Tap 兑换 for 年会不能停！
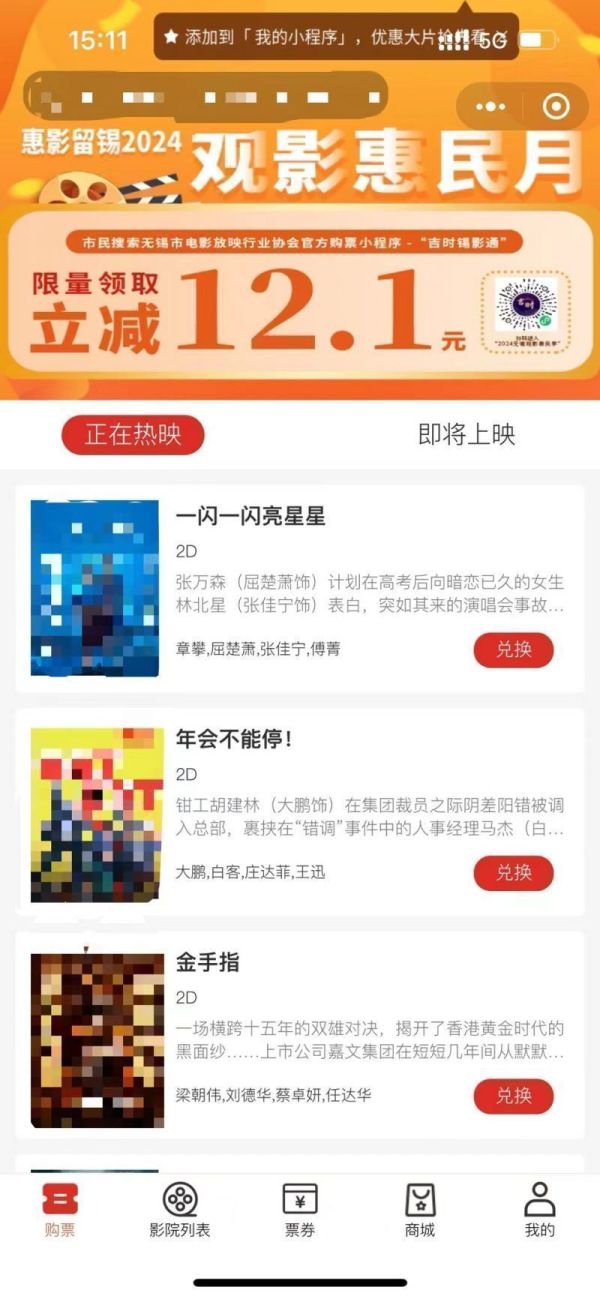Viewport: 600px width, 1299px height. click(513, 873)
